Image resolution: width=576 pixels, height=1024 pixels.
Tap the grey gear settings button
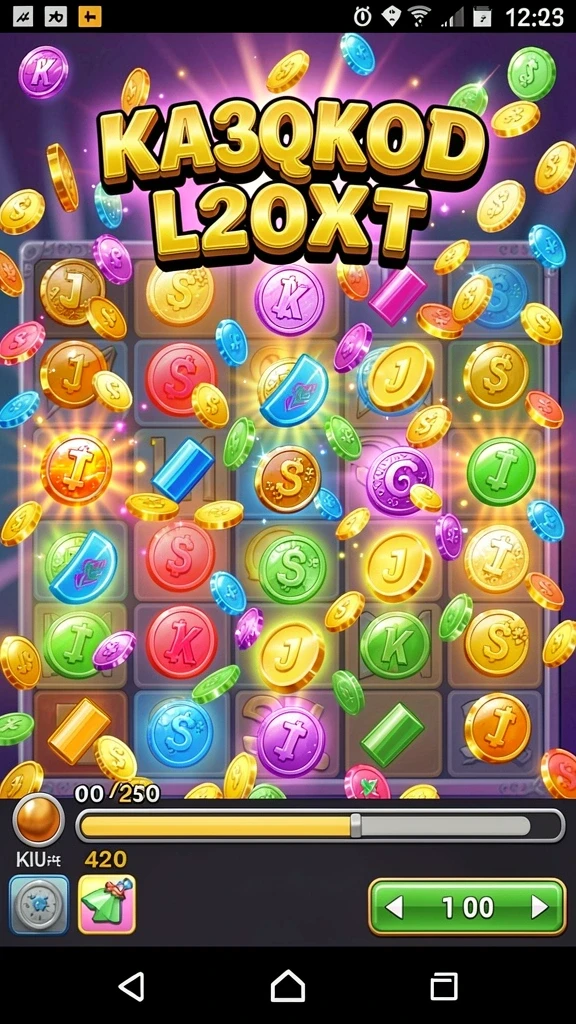[x=39, y=904]
